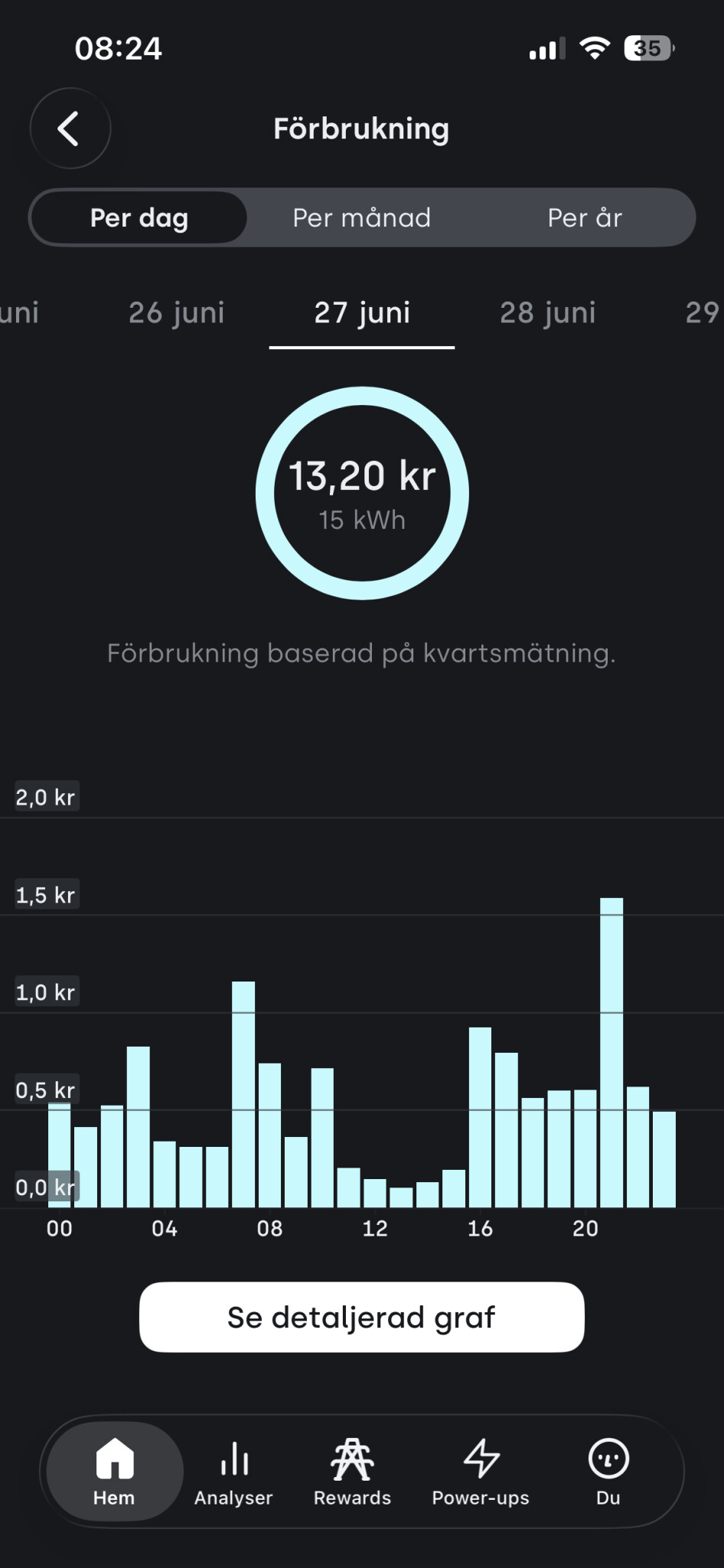
Task: Select the Per dag segment
Action: 139,217
